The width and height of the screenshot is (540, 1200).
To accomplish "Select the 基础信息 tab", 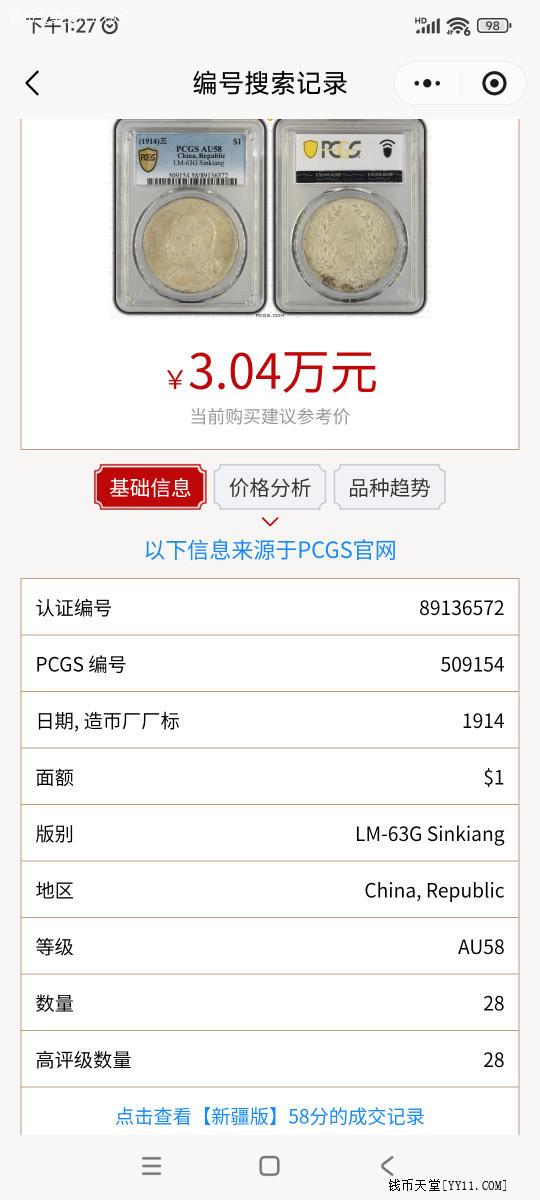I will click(x=150, y=488).
